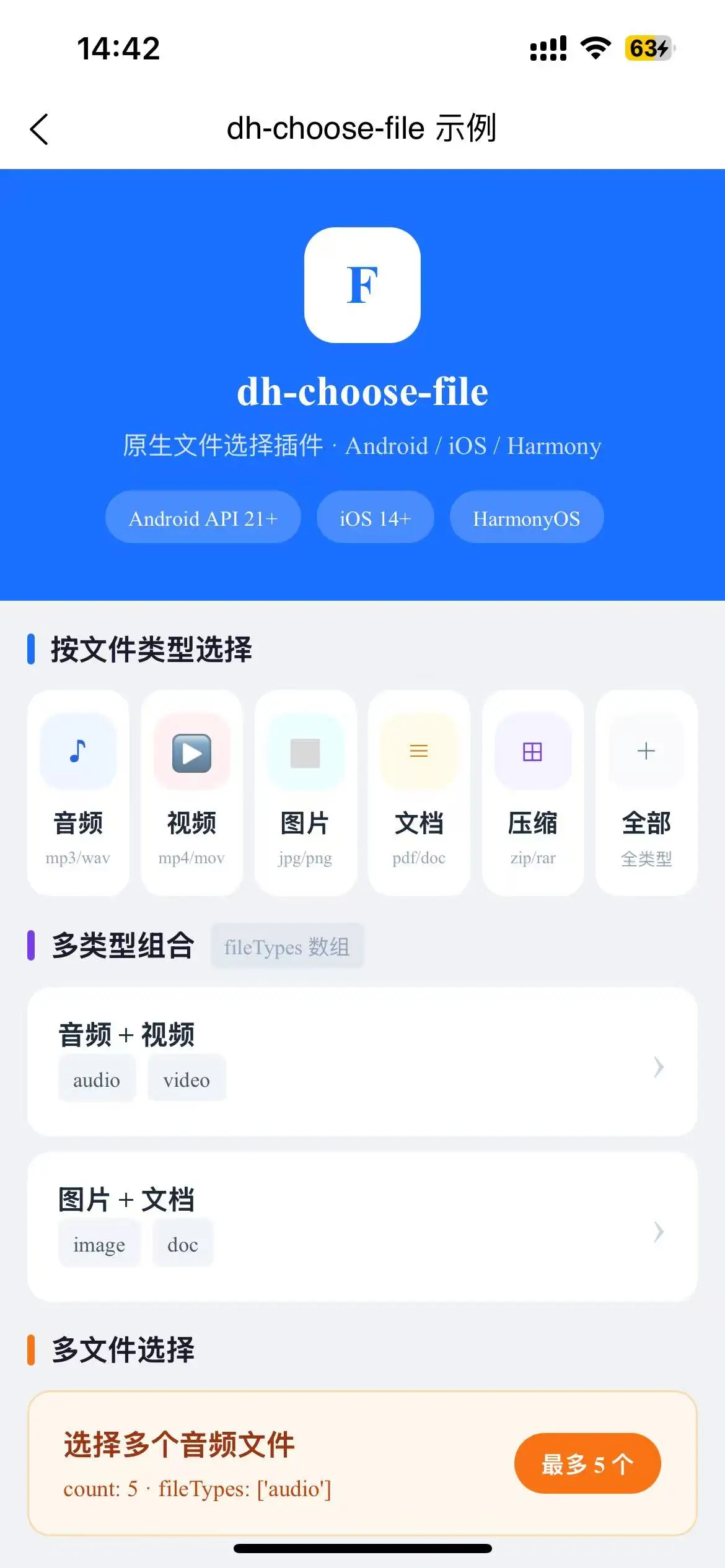Image resolution: width=725 pixels, height=1568 pixels.
Task: Open the 音频 + 视频 combination row
Action: point(362,1061)
